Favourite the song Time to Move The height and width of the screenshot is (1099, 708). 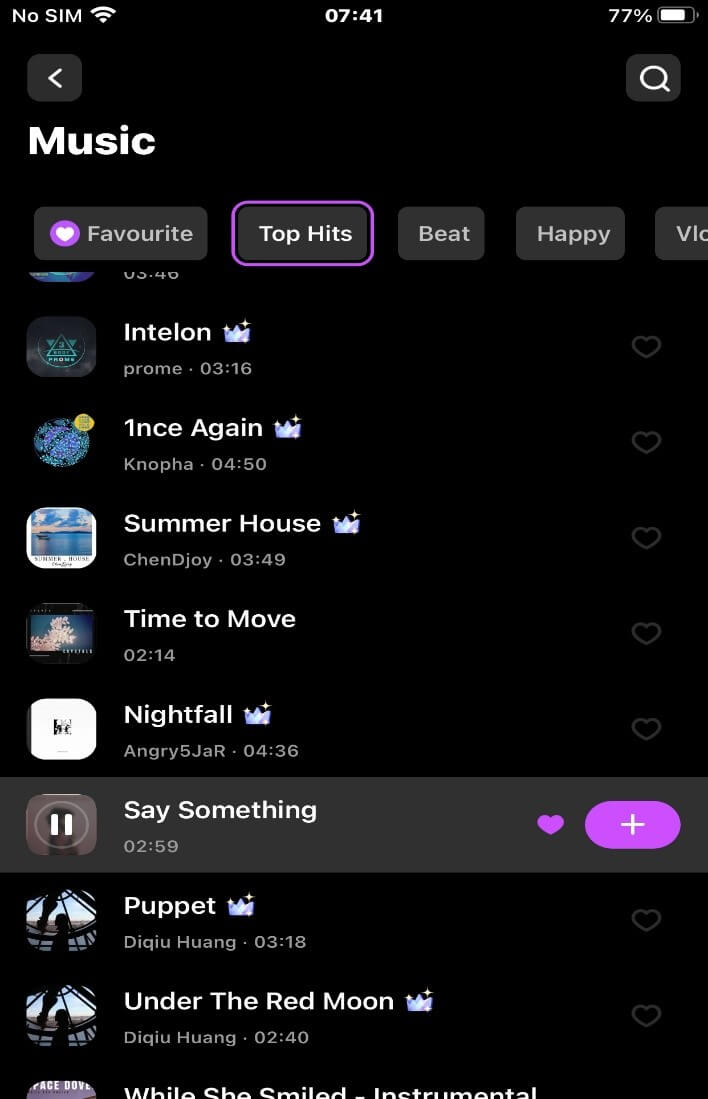646,633
